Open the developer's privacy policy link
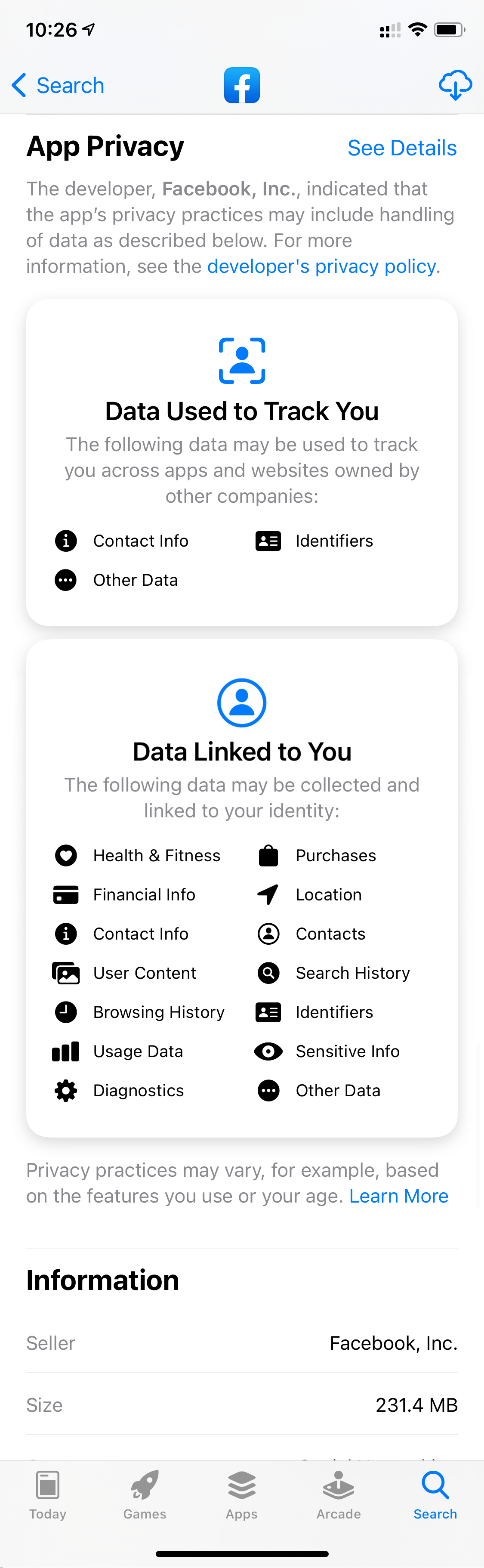484x1568 pixels. [x=321, y=266]
